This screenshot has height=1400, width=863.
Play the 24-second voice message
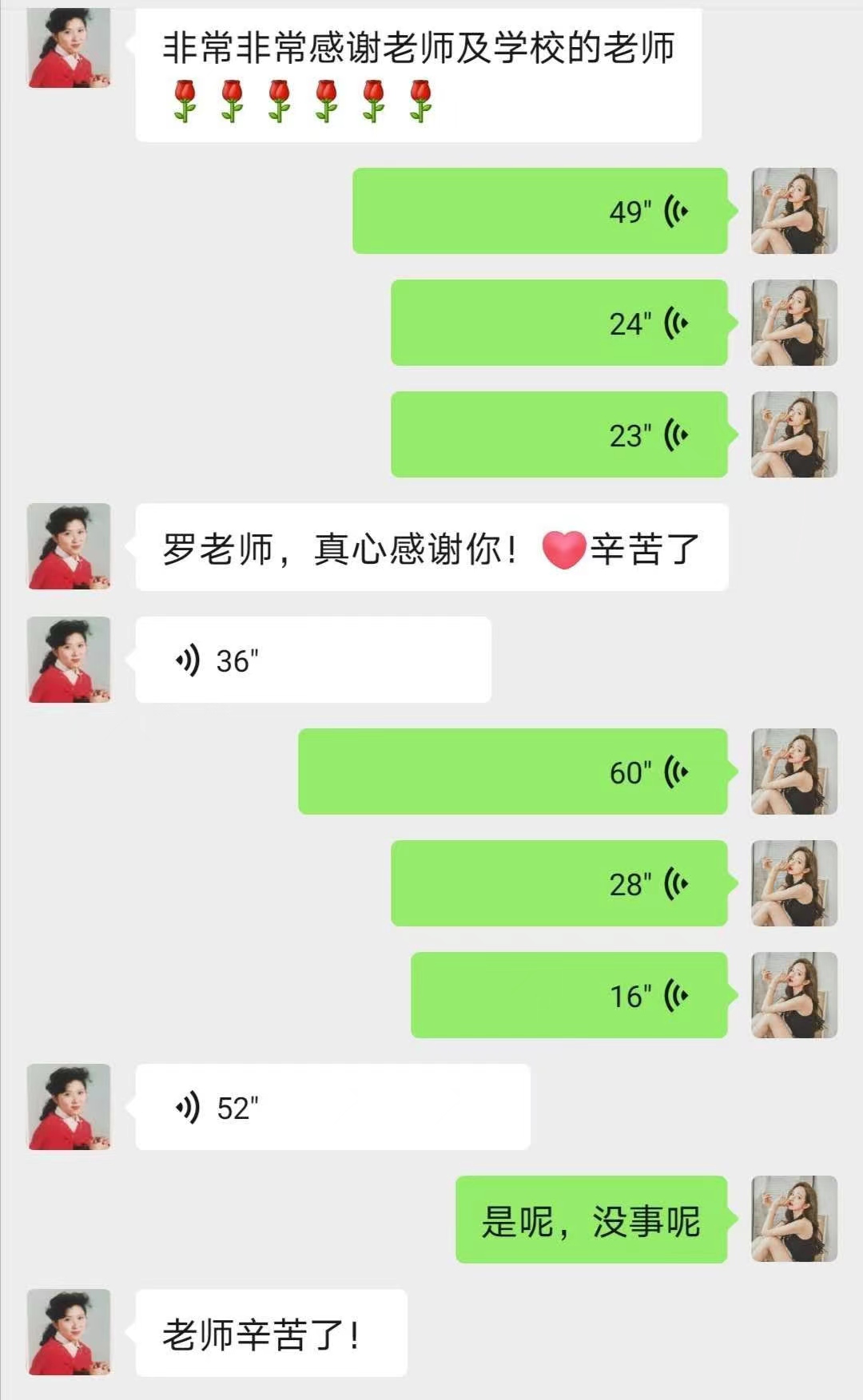tap(559, 323)
